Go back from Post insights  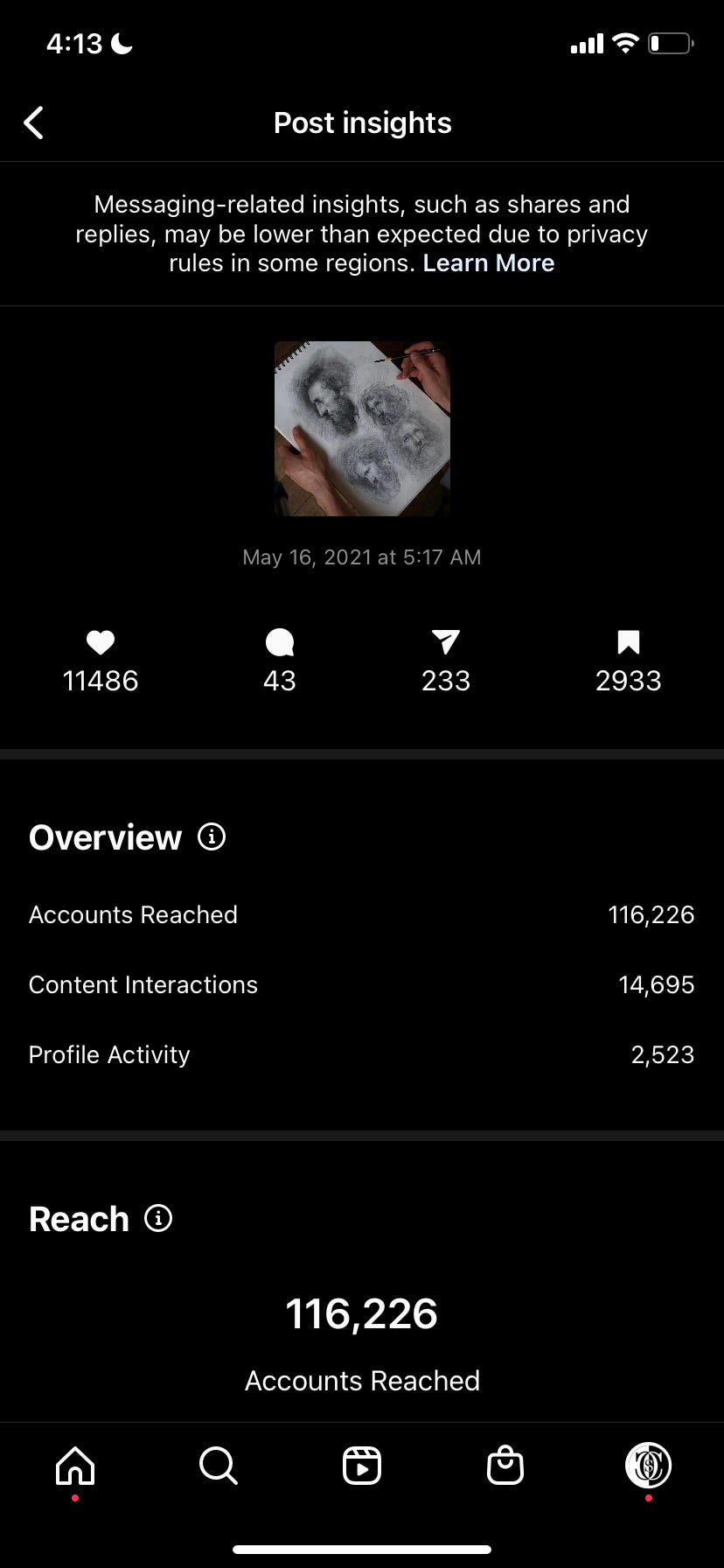pos(33,123)
